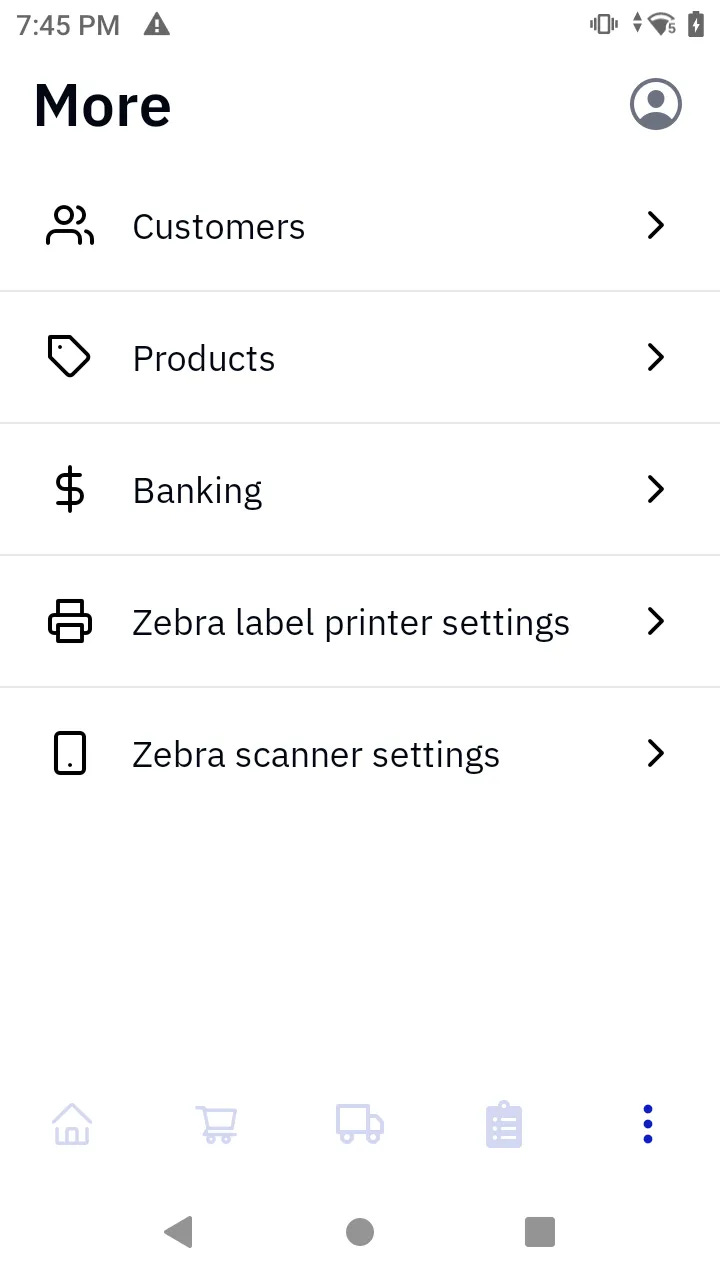Tap the system back button
Viewport: 720px width, 1280px height.
pyautogui.click(x=178, y=1232)
